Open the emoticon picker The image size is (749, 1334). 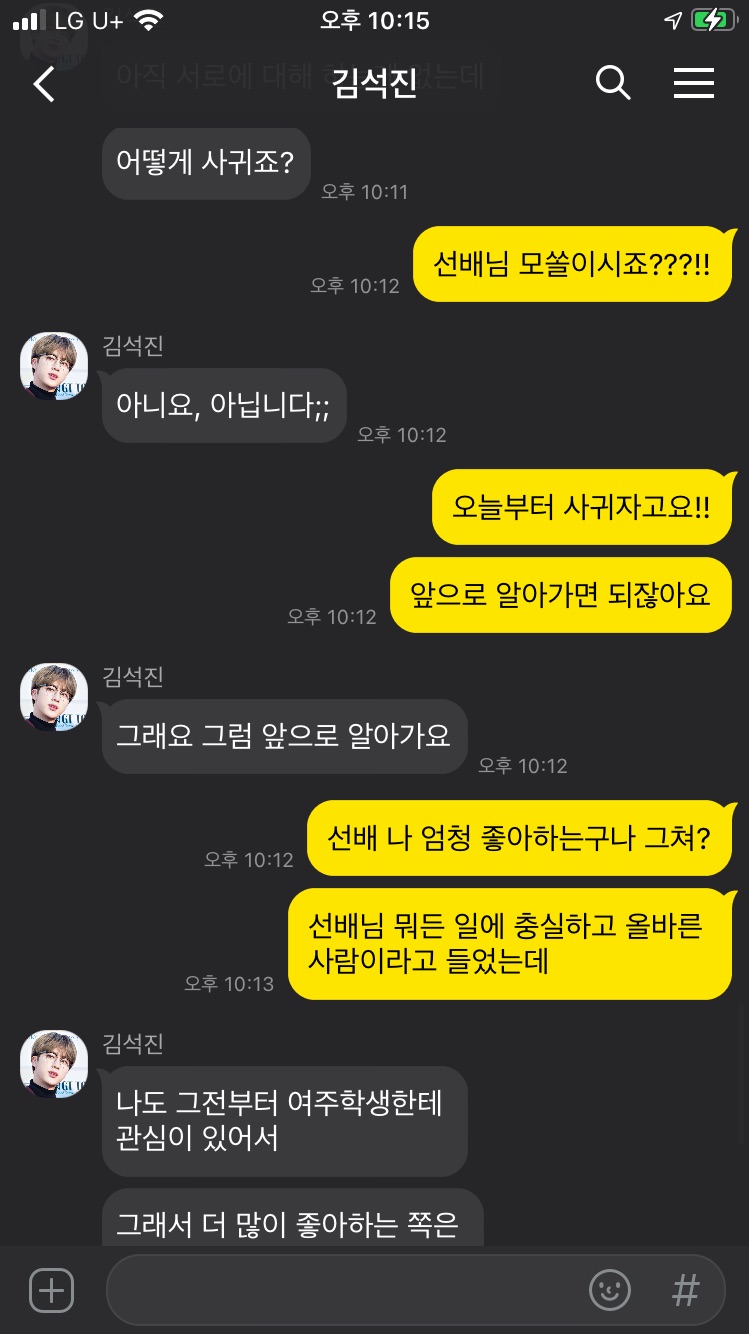click(x=610, y=1290)
